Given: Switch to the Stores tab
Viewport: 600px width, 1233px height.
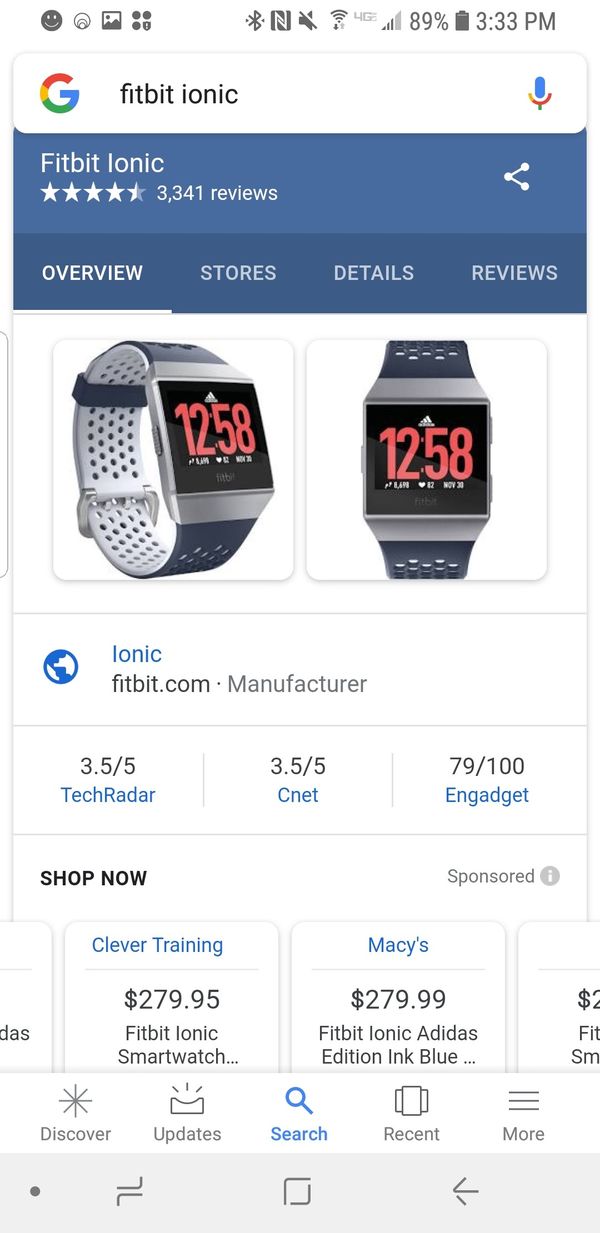Looking at the screenshot, I should (x=238, y=273).
